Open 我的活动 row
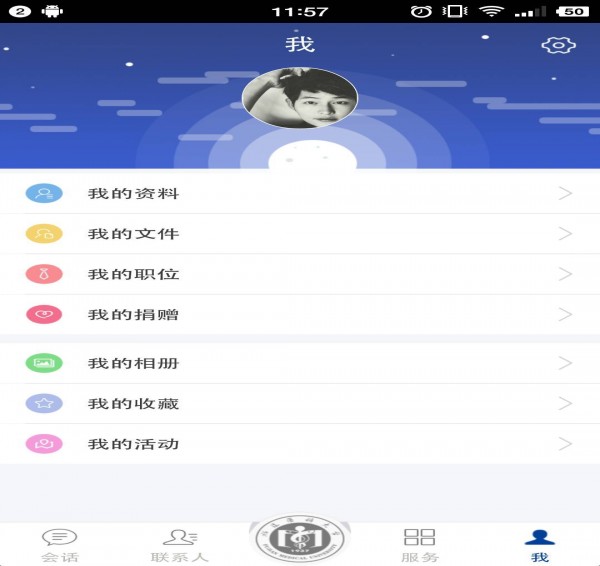Image resolution: width=600 pixels, height=566 pixels. pos(300,443)
